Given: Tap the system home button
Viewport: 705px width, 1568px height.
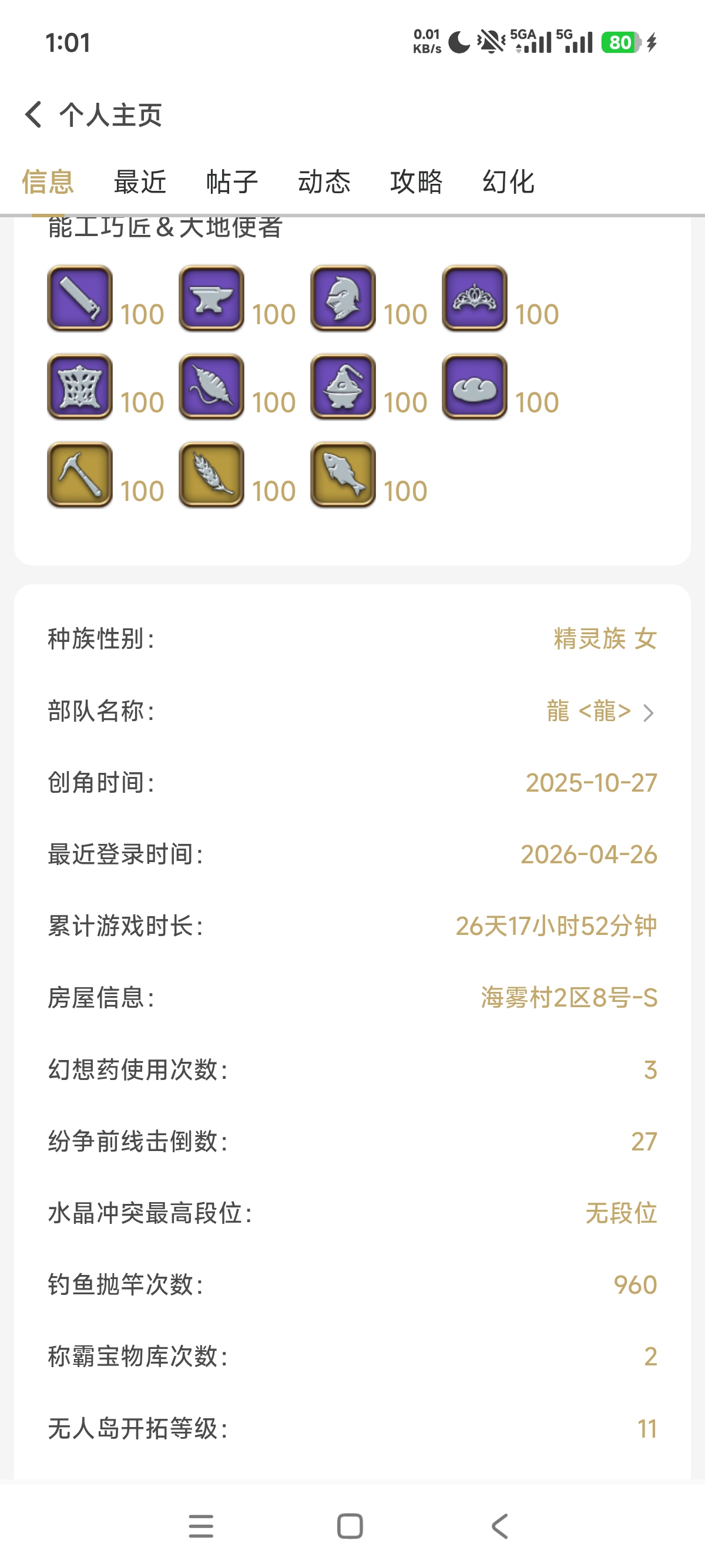Looking at the screenshot, I should (350, 1525).
